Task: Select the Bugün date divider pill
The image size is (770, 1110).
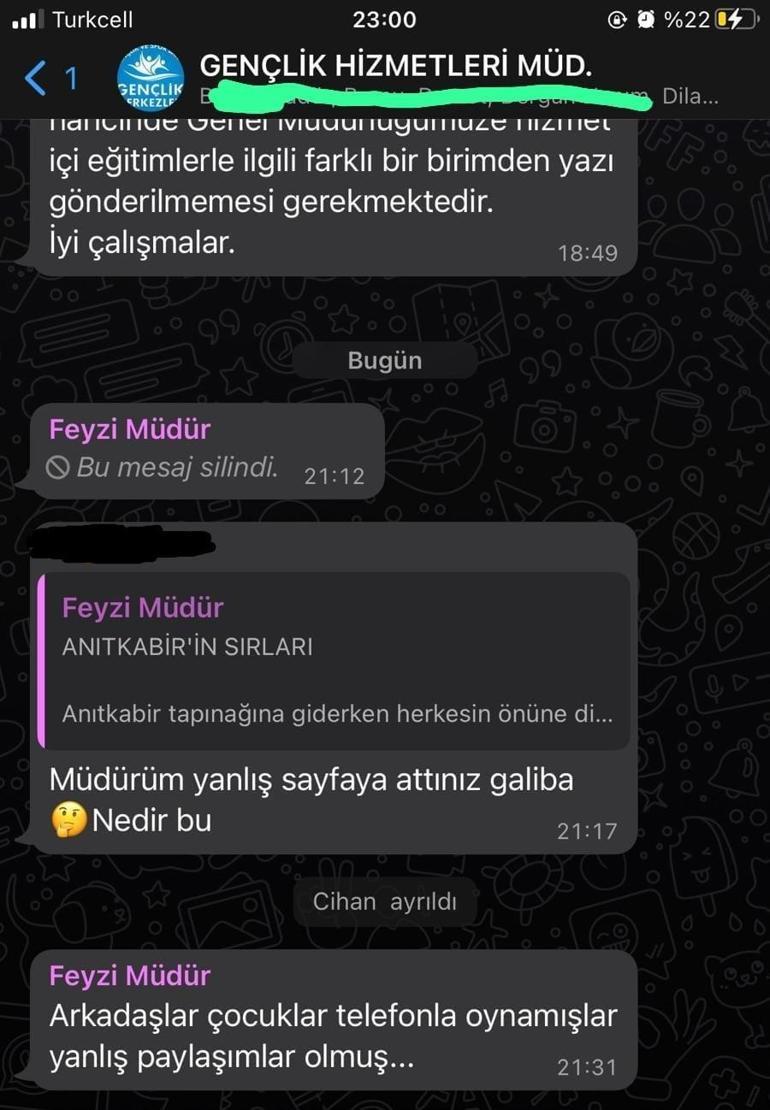Action: point(384,360)
